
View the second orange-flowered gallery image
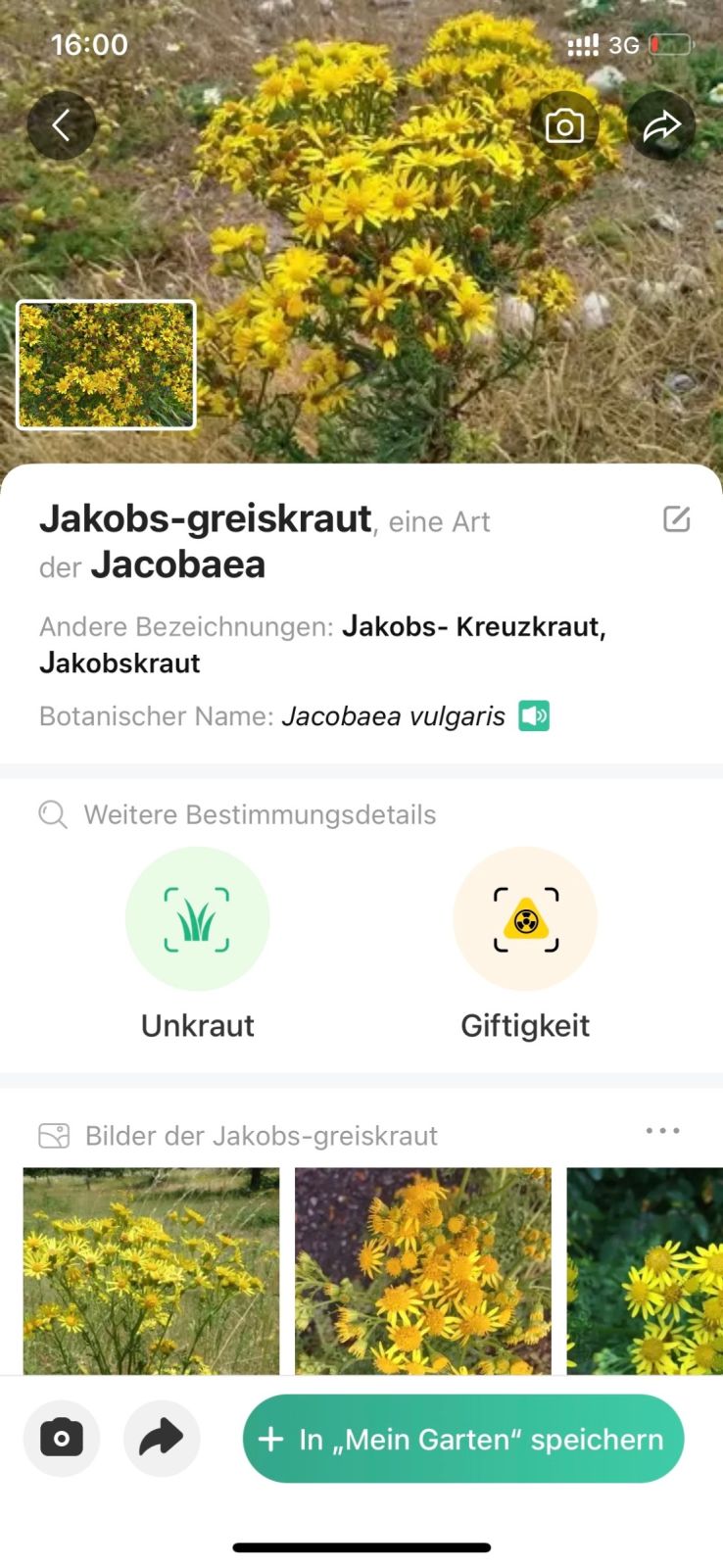click(423, 1271)
